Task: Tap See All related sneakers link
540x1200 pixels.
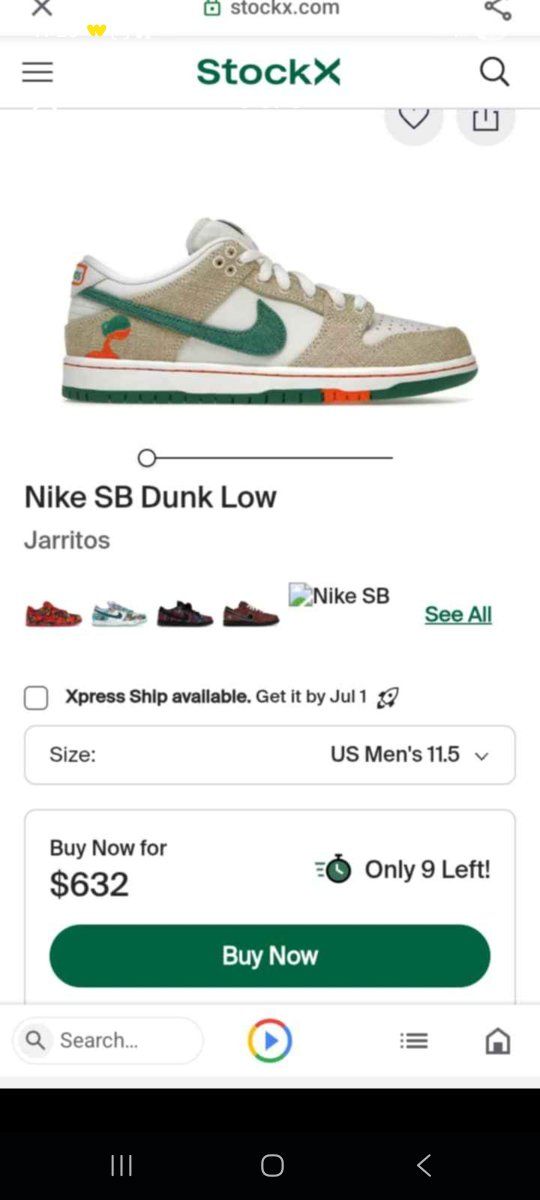Action: 458,614
